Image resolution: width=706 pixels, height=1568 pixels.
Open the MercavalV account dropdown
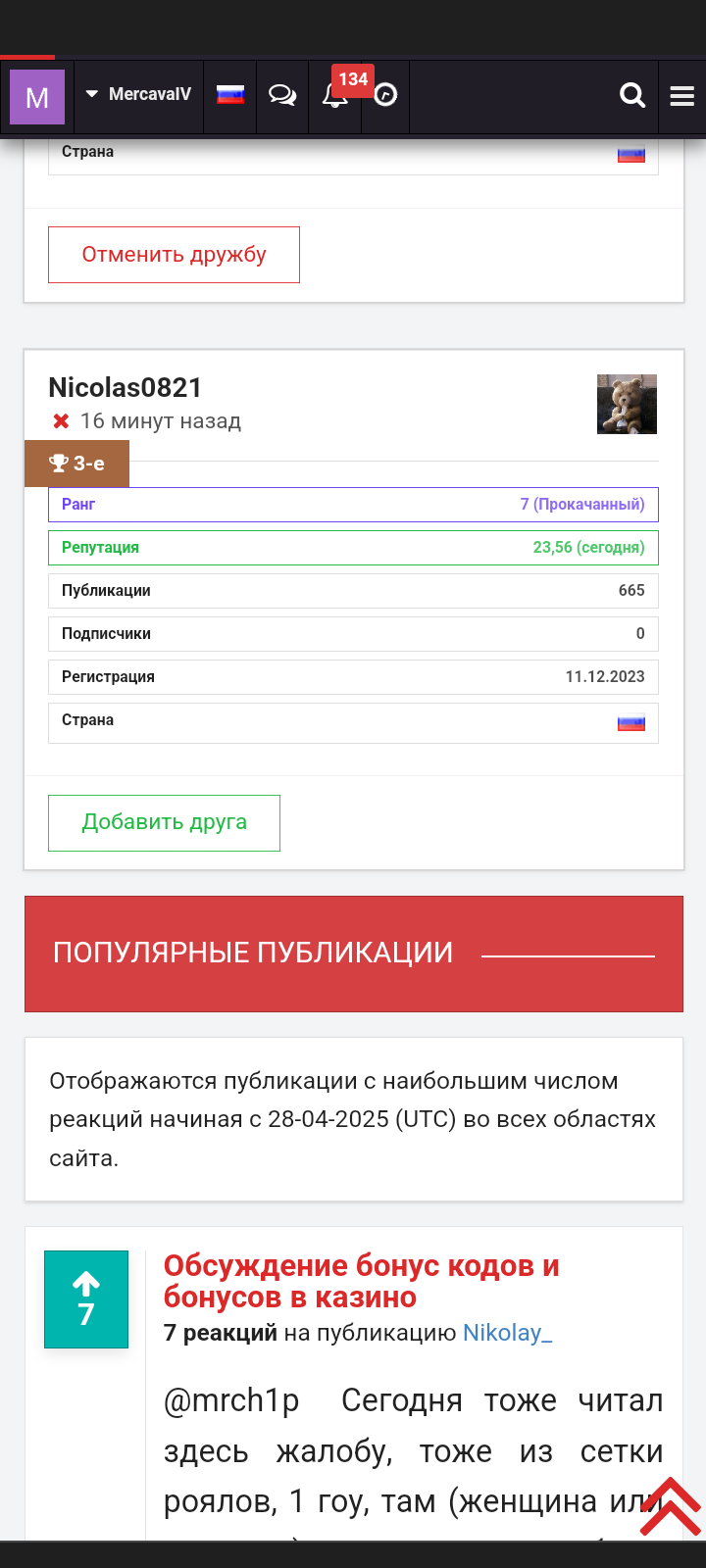(x=138, y=95)
